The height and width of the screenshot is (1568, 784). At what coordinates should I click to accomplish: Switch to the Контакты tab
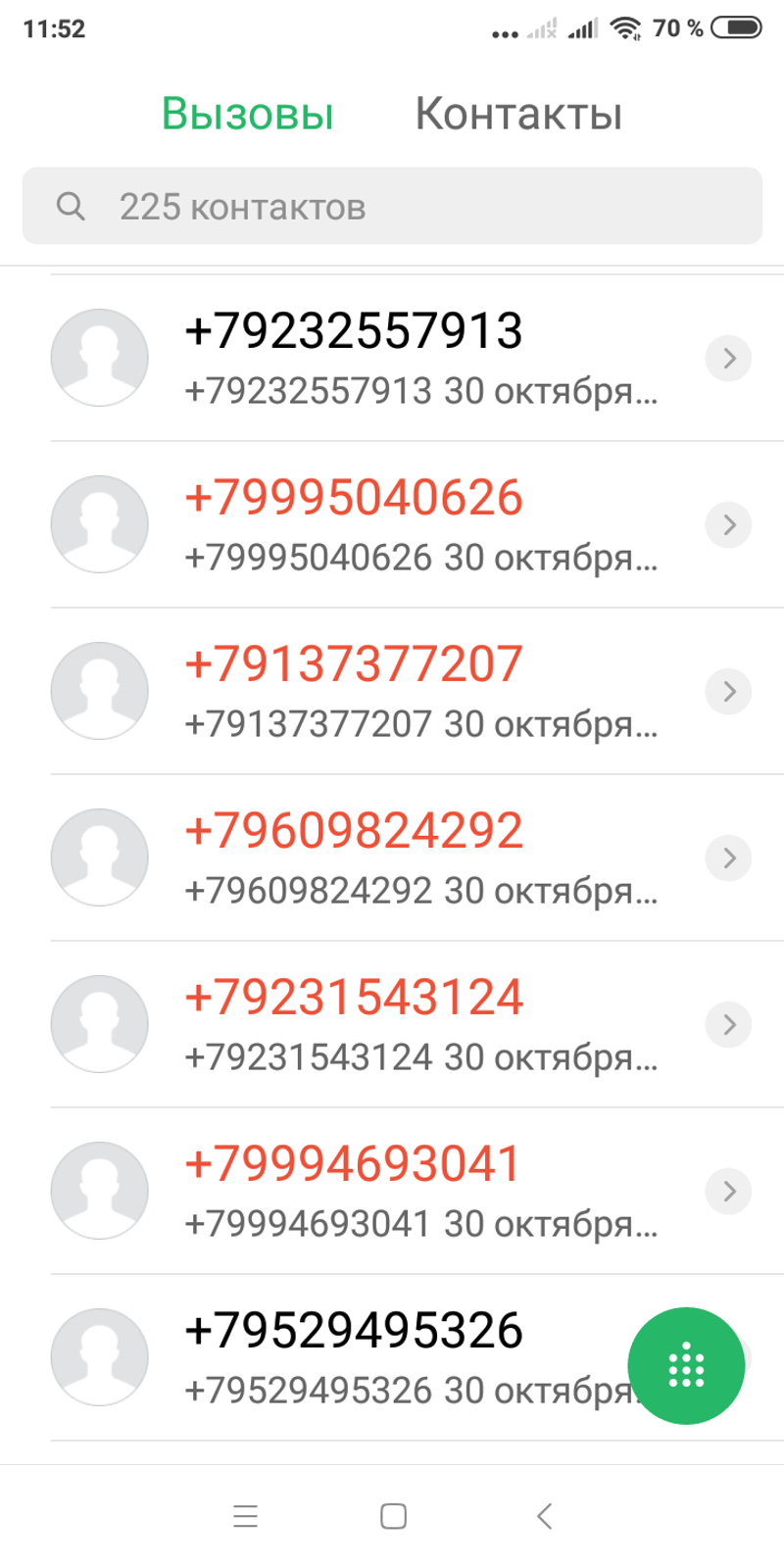tap(518, 114)
